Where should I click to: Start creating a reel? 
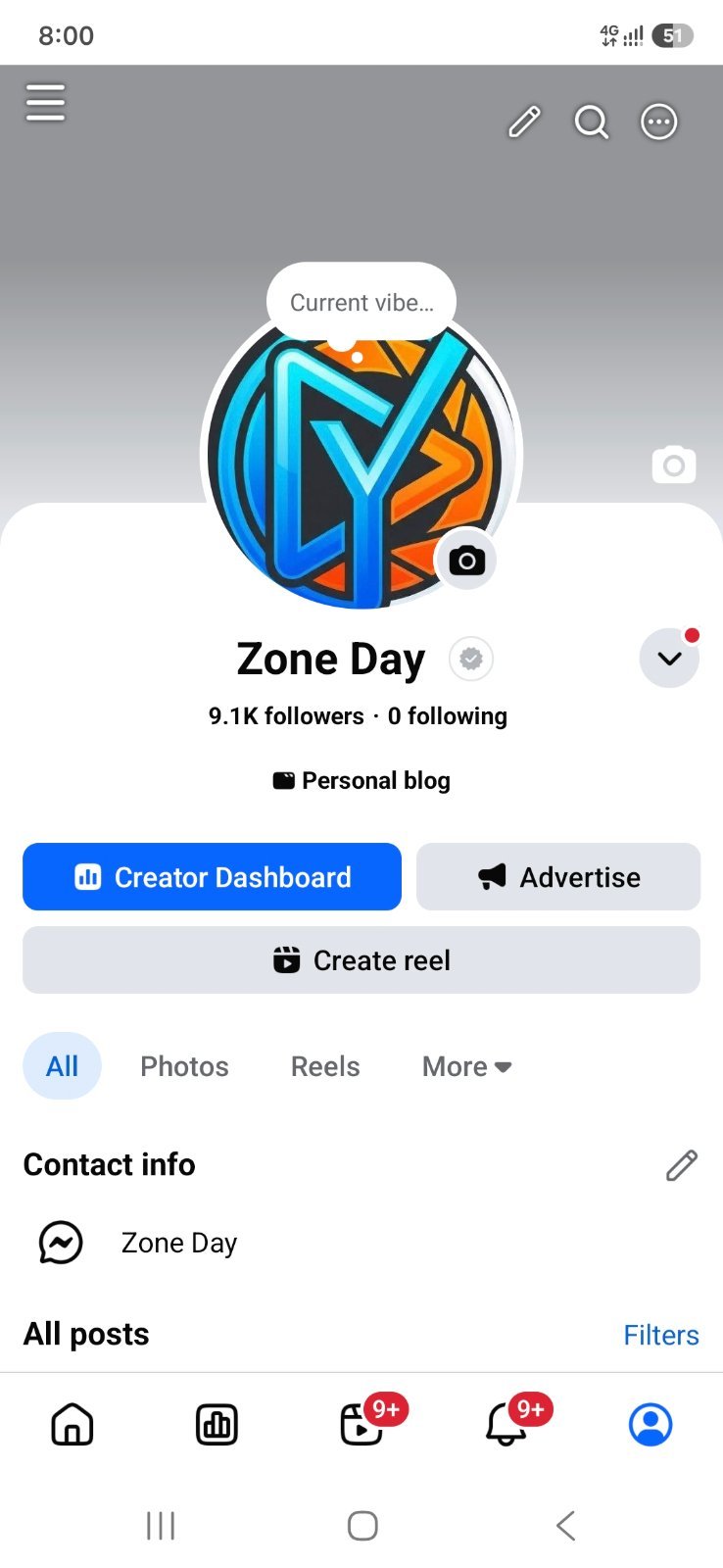point(361,960)
